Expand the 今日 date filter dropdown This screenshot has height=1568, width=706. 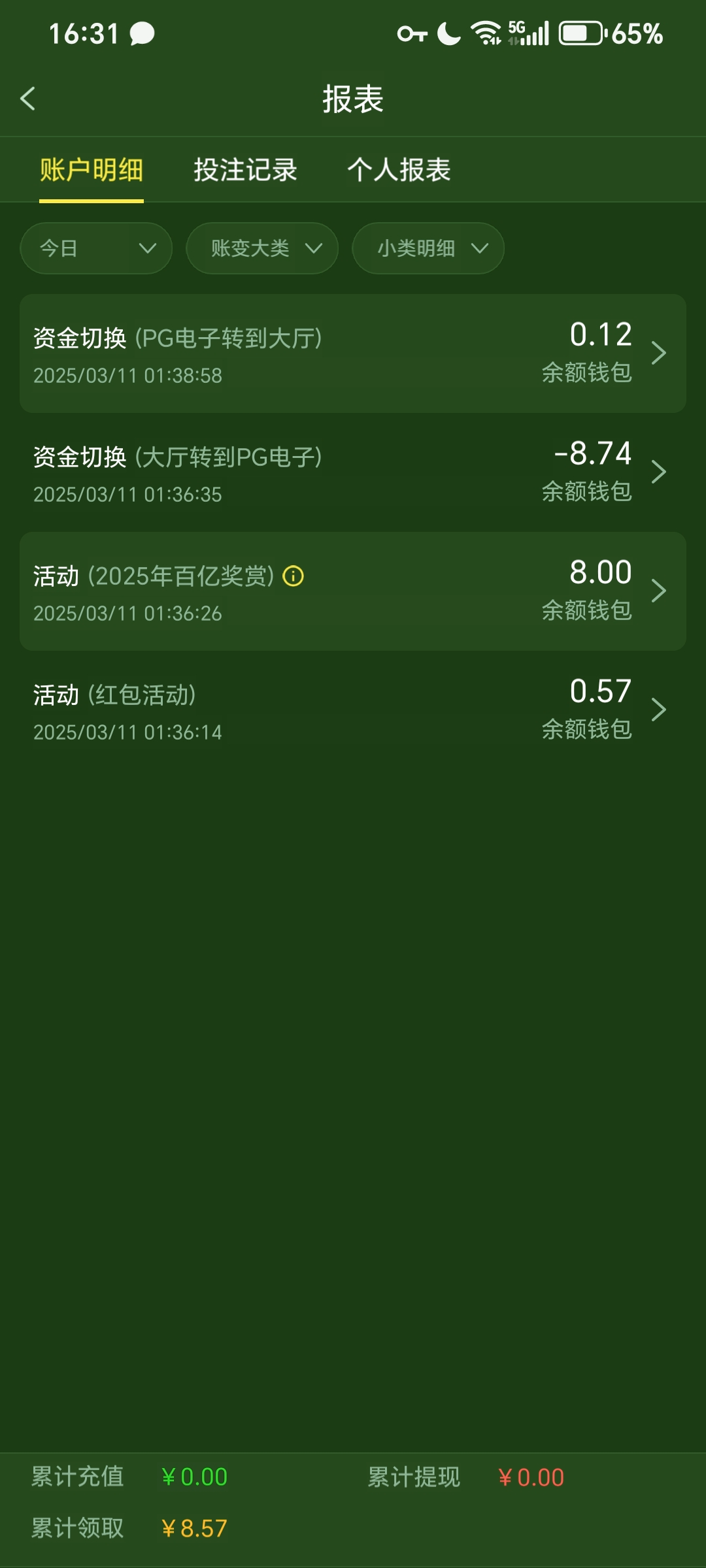point(96,248)
